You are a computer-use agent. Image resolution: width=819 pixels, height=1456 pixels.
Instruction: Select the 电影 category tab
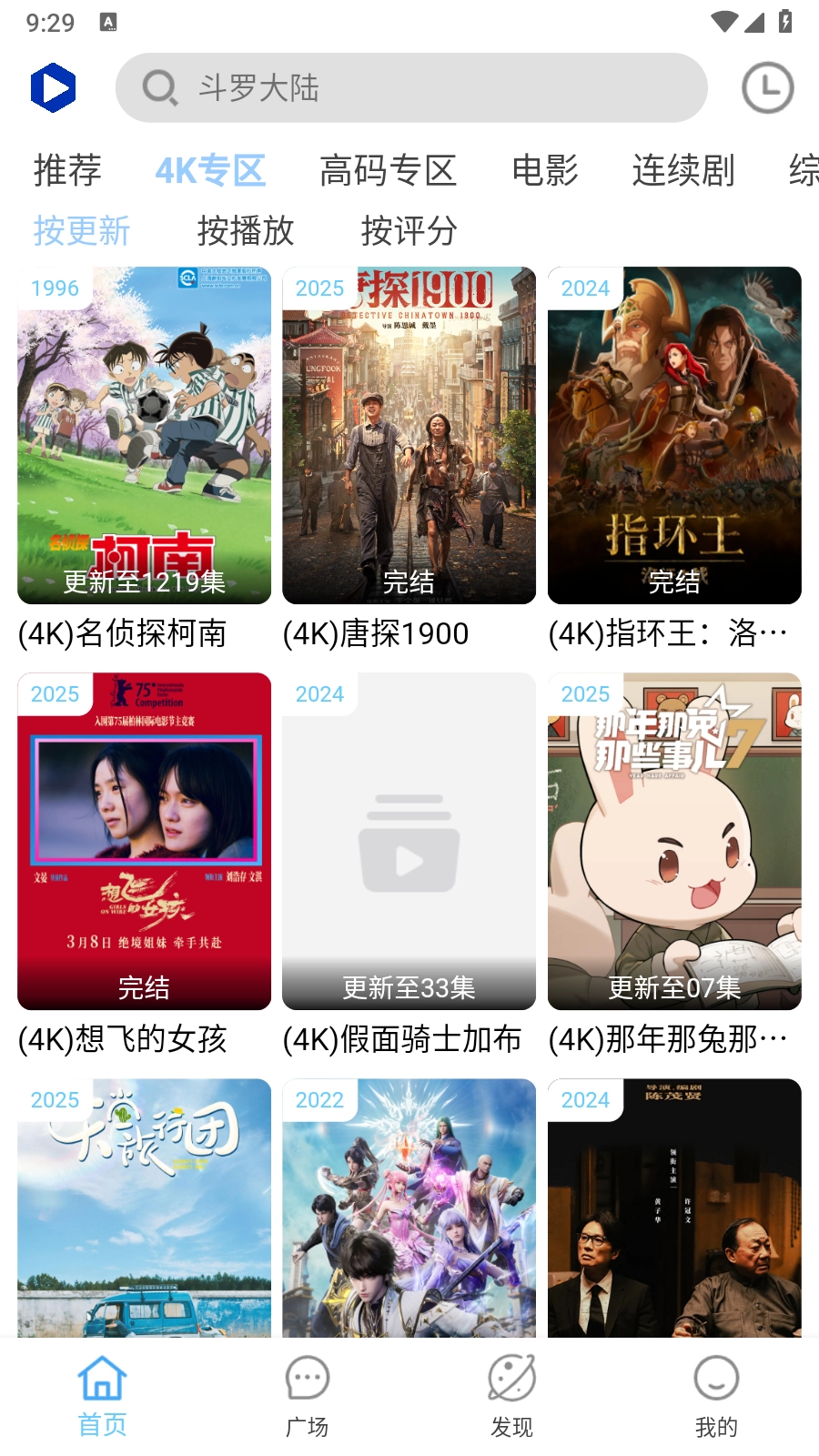544,170
